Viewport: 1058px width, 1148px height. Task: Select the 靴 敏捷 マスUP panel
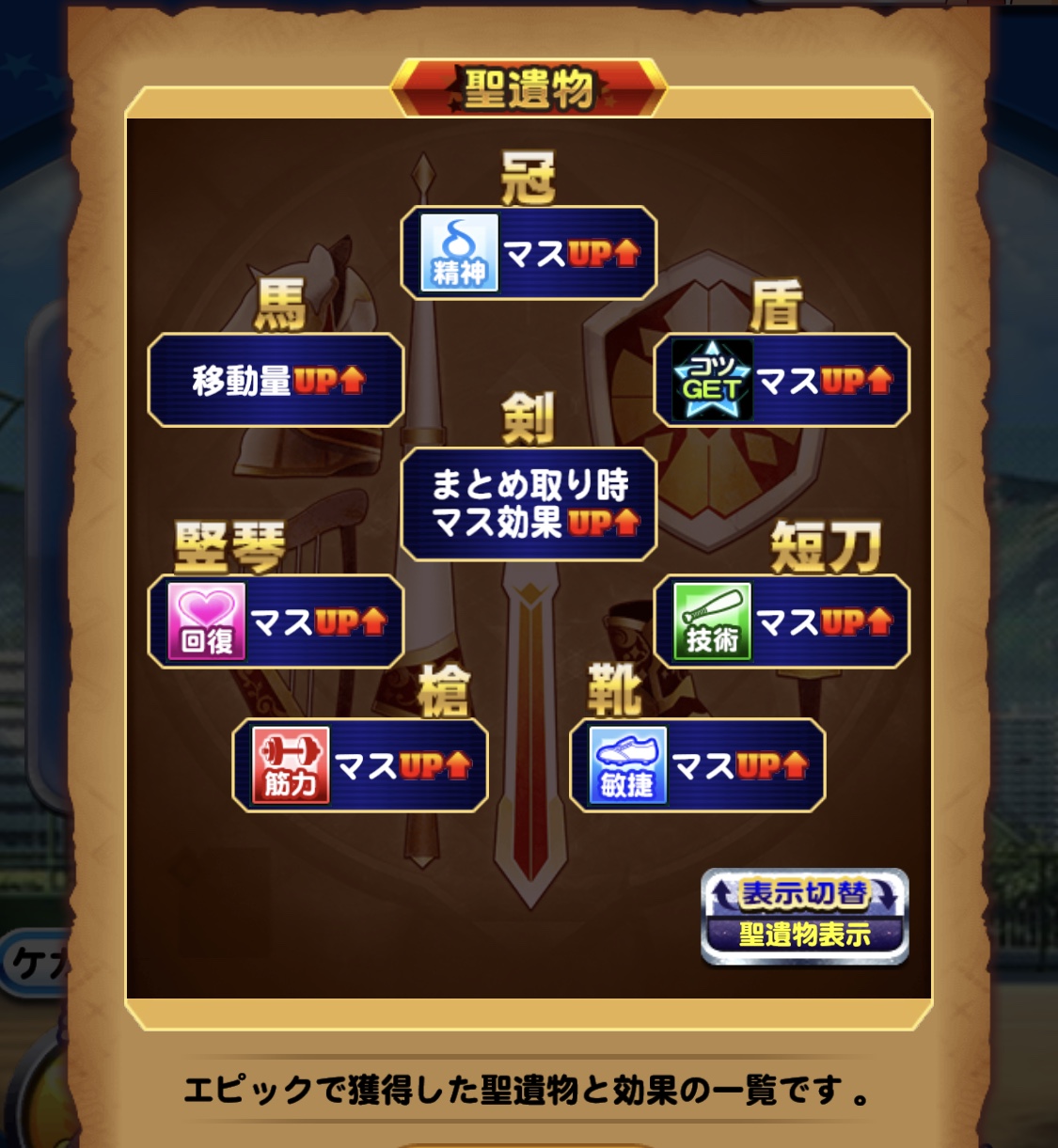tap(698, 765)
